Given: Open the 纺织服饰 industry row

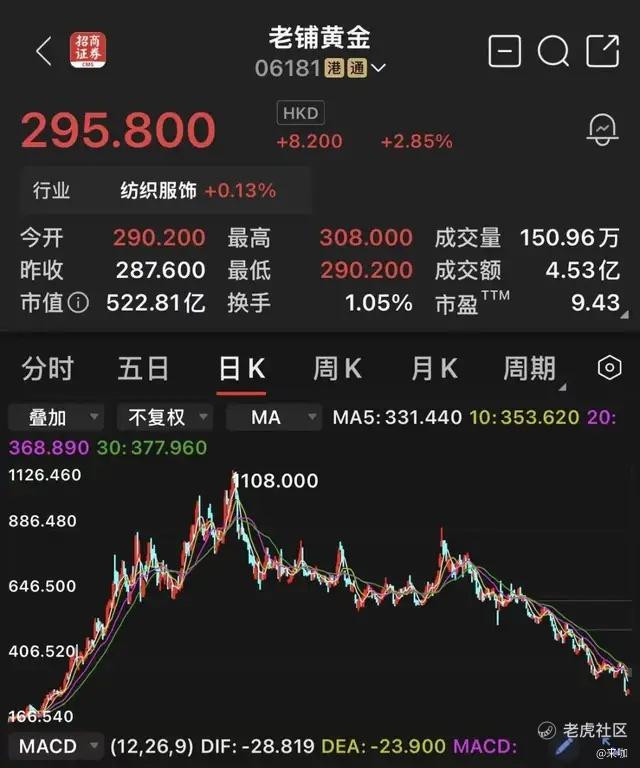Looking at the screenshot, I should [166, 191].
